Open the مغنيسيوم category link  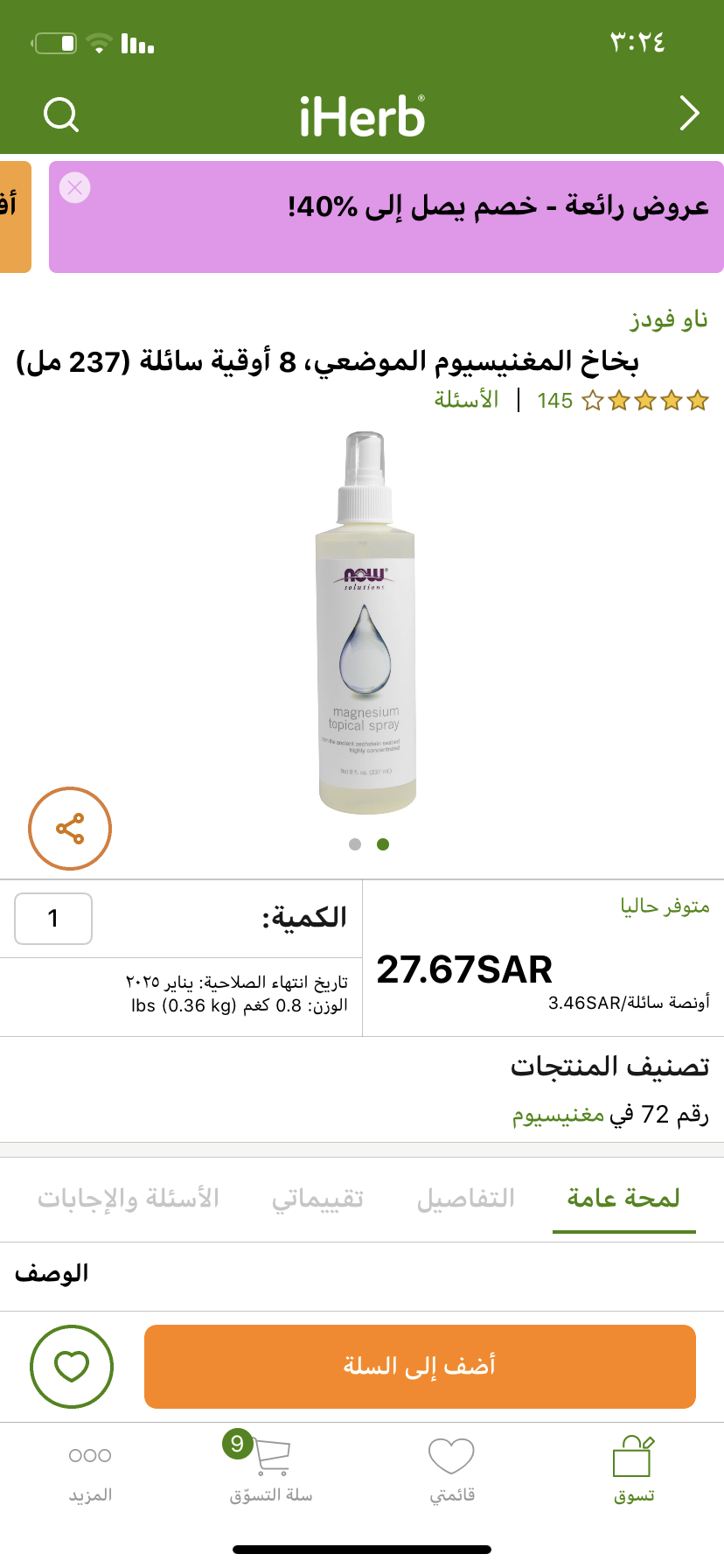pyautogui.click(x=558, y=1115)
